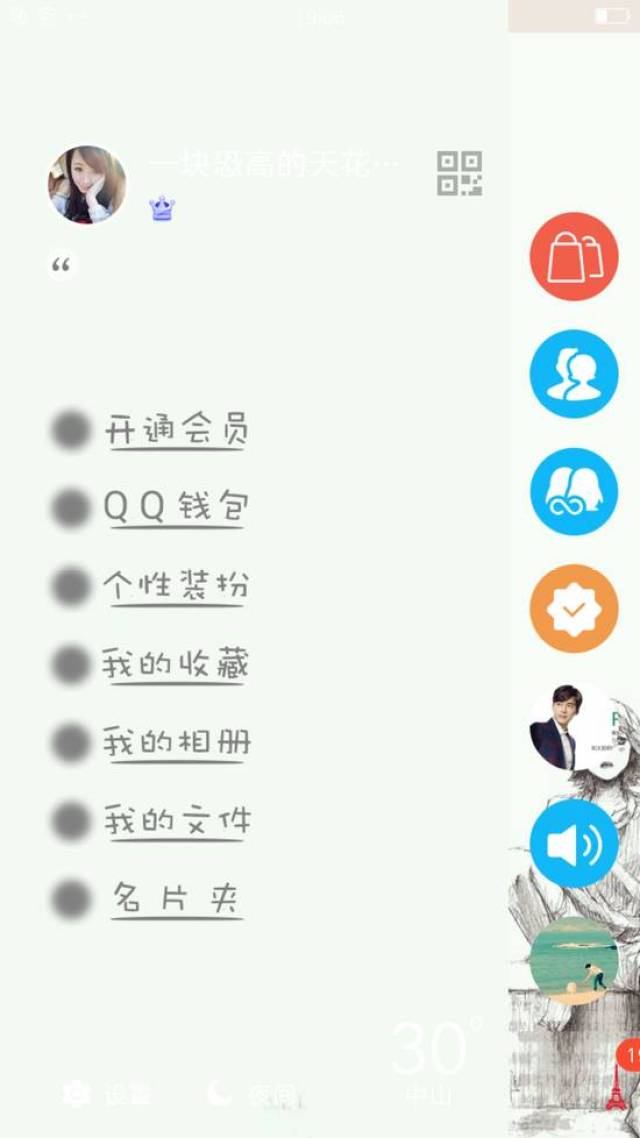This screenshot has height=1138, width=640.
Task: Open the blue speaker announcement icon
Action: pyautogui.click(x=574, y=843)
